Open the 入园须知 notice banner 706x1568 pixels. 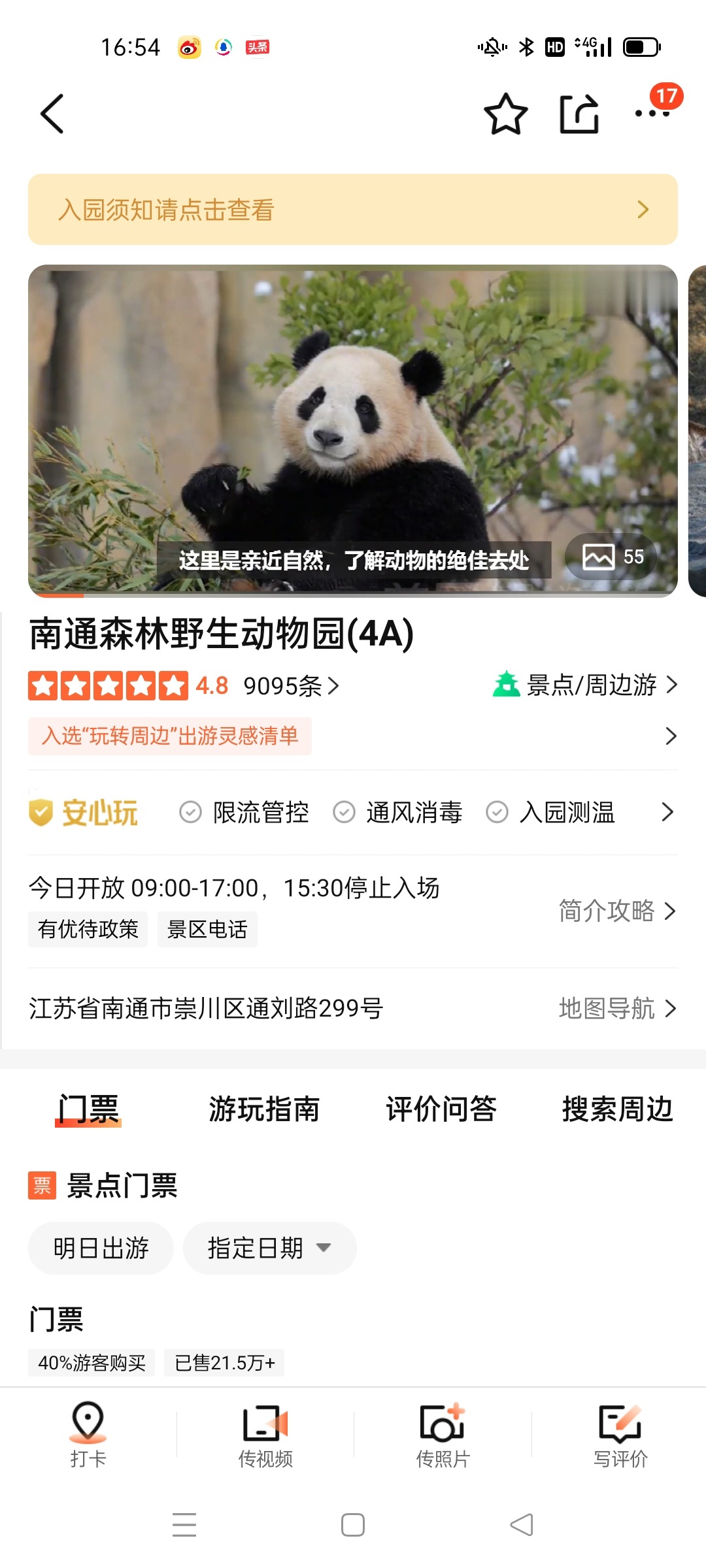point(353,210)
